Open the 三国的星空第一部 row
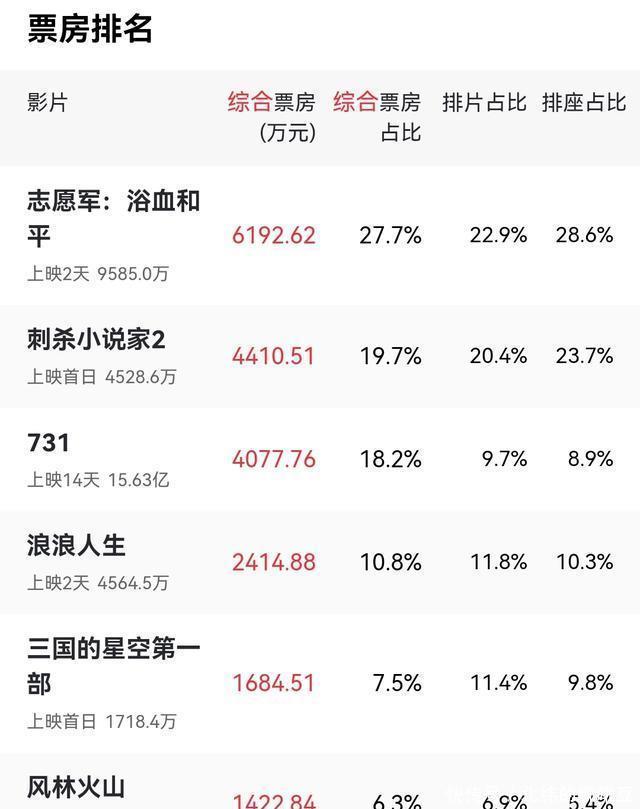The height and width of the screenshot is (809, 640). coord(113,666)
